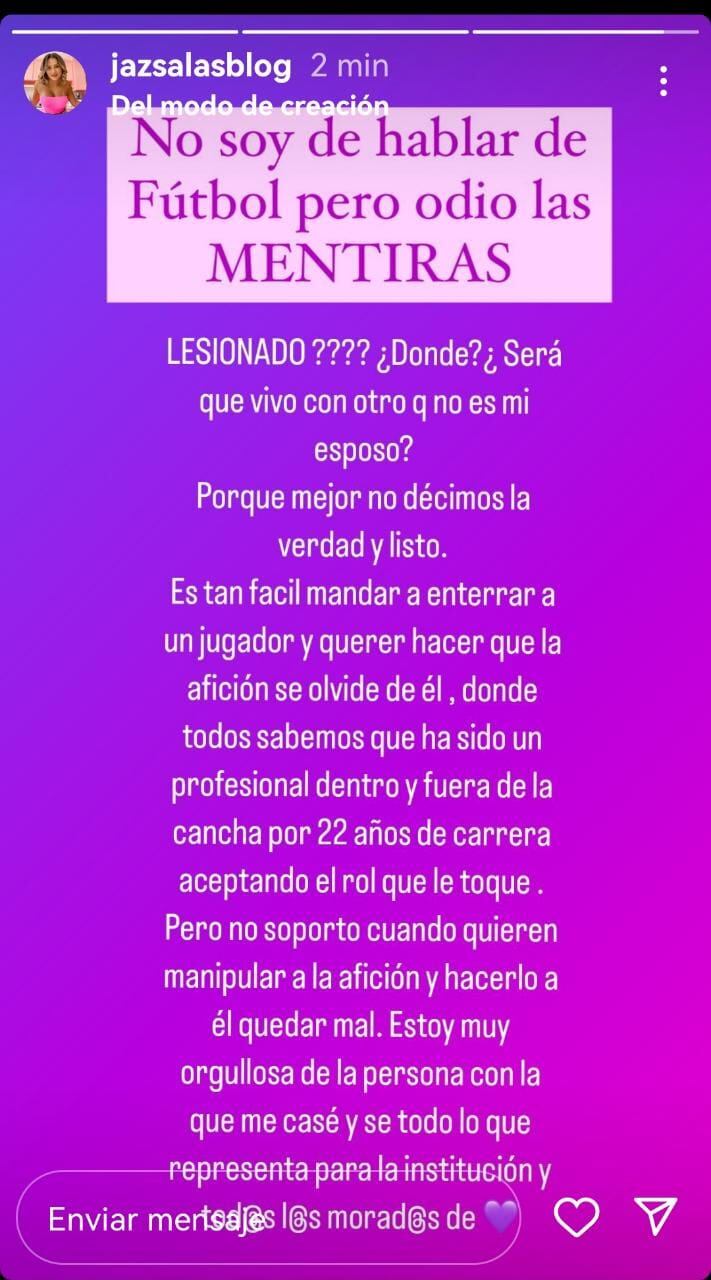The width and height of the screenshot is (711, 1280).
Task: Tap the jazsalasblog username
Action: pyautogui.click(x=202, y=67)
